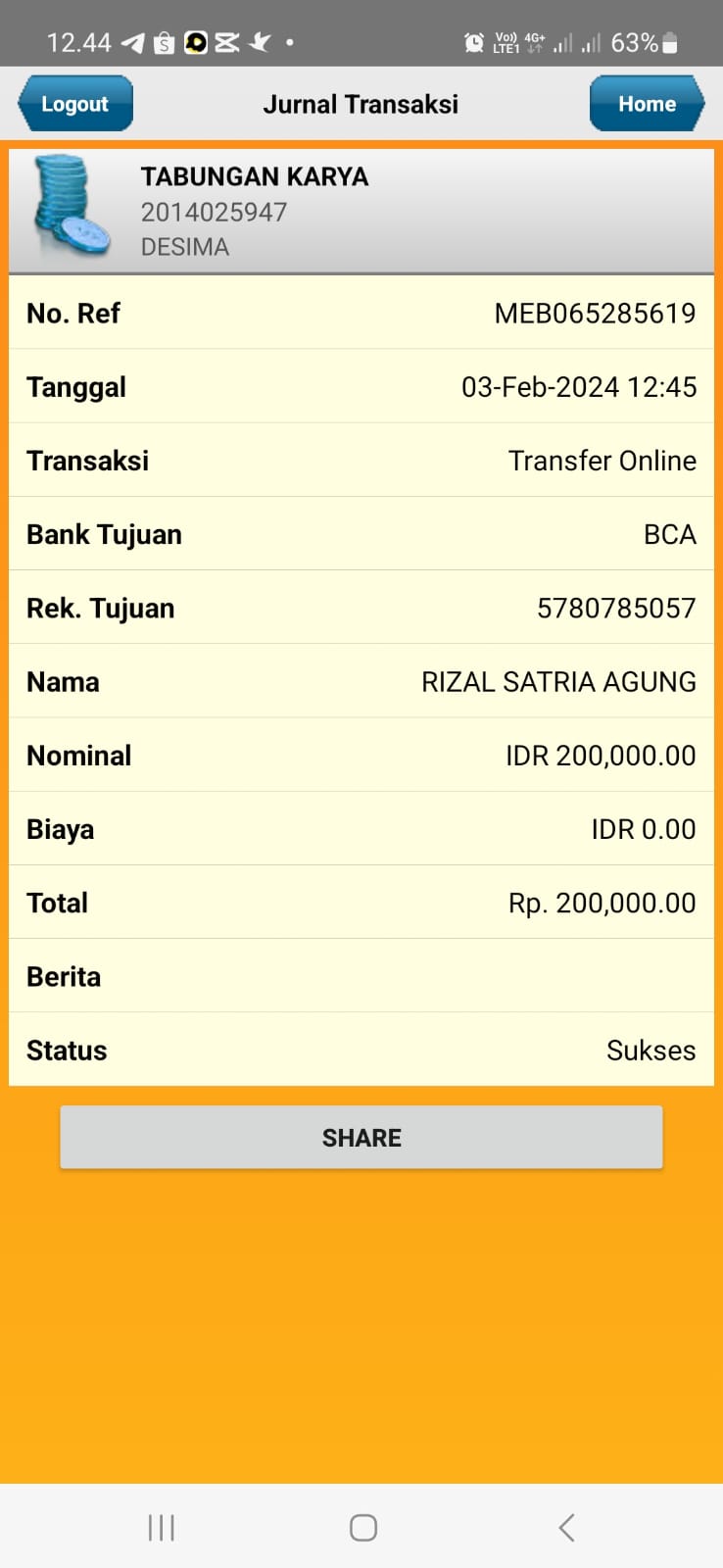This screenshot has height=1568, width=723.
Task: Go back using the system back button
Action: coord(565,1527)
